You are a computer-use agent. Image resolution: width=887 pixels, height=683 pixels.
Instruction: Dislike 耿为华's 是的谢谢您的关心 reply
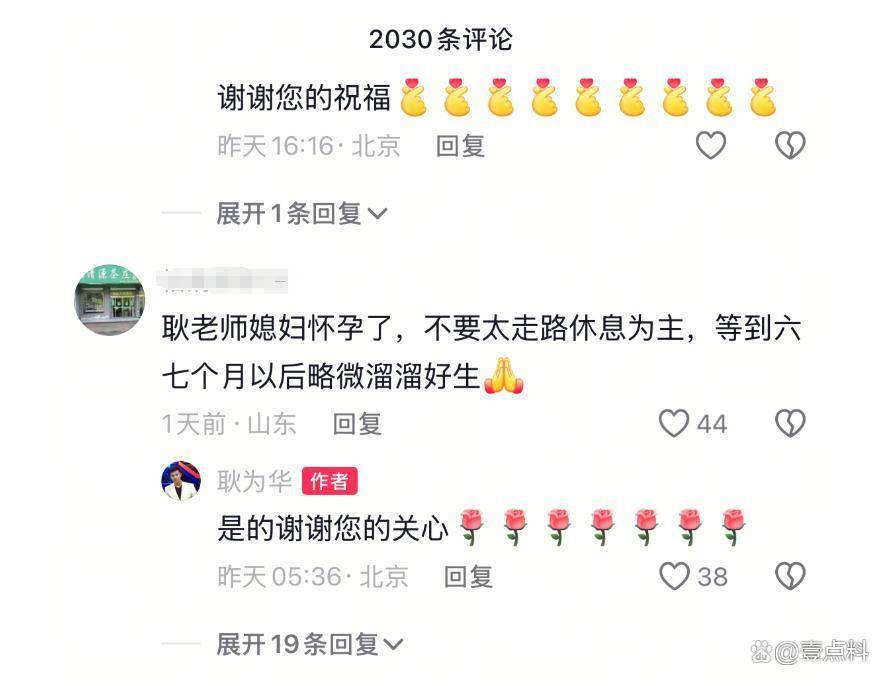point(790,576)
